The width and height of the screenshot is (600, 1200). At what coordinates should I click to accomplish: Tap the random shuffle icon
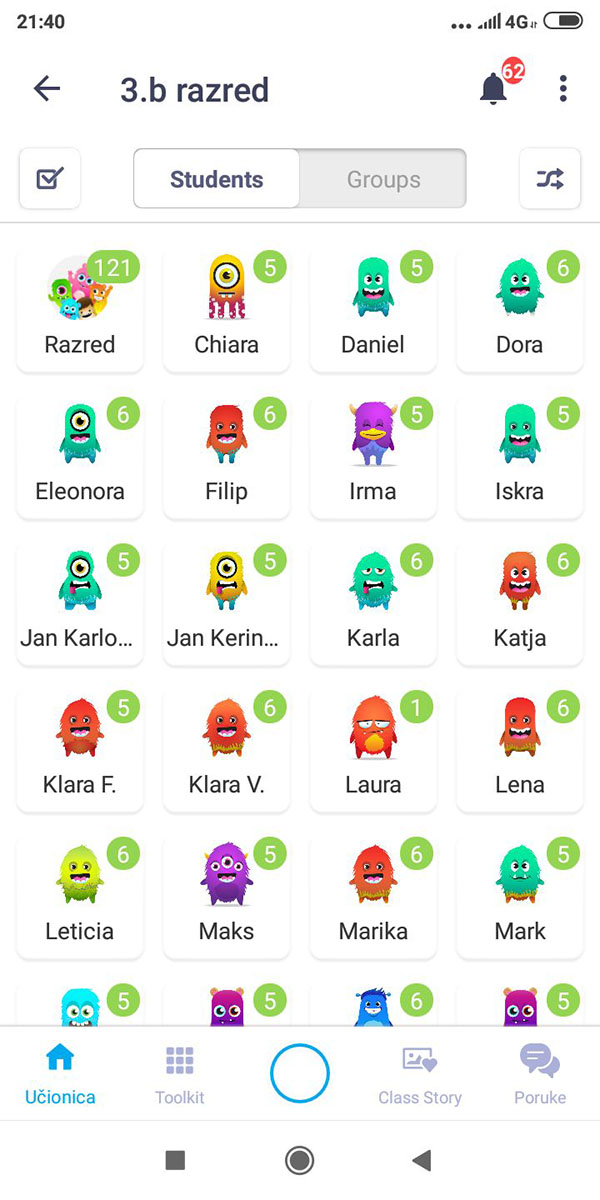(x=550, y=179)
